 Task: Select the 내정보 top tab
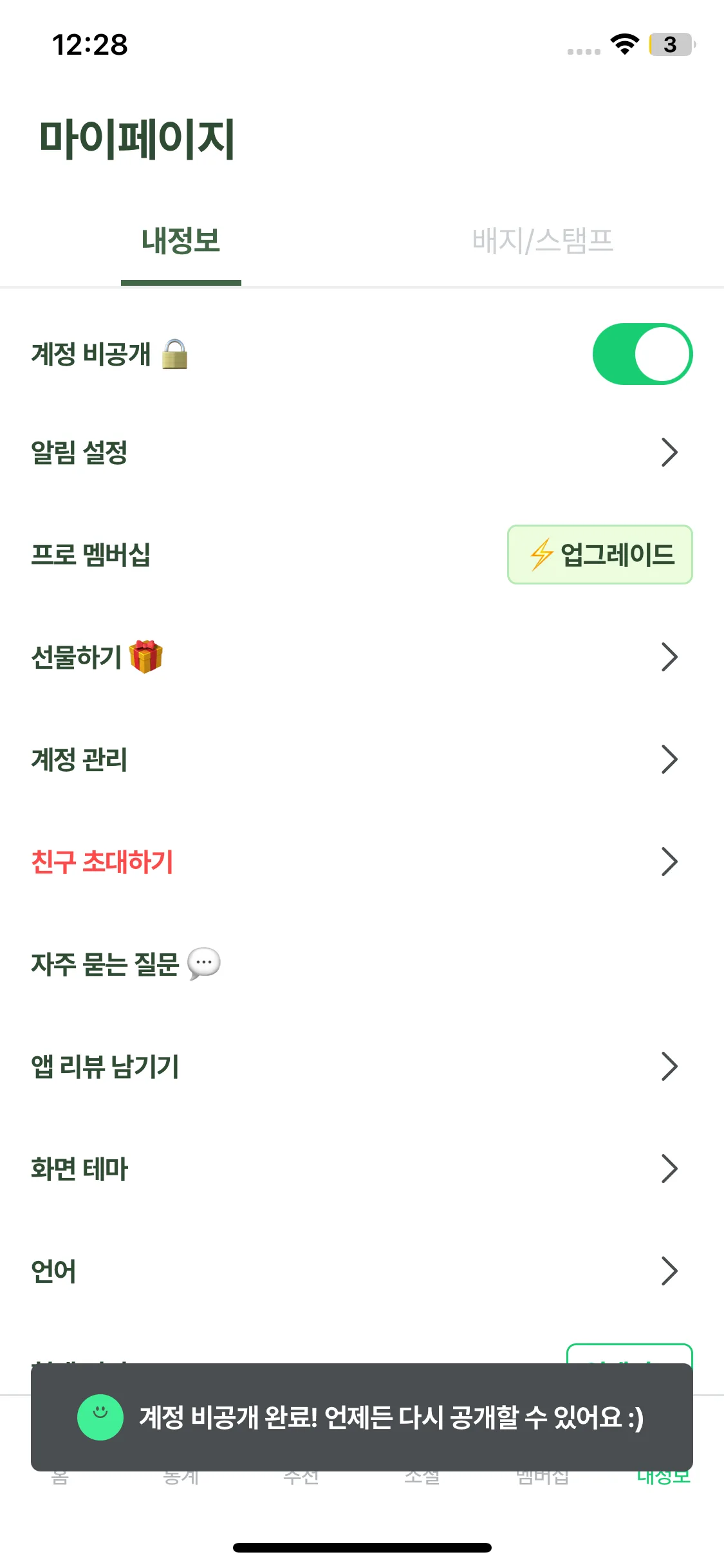181,241
